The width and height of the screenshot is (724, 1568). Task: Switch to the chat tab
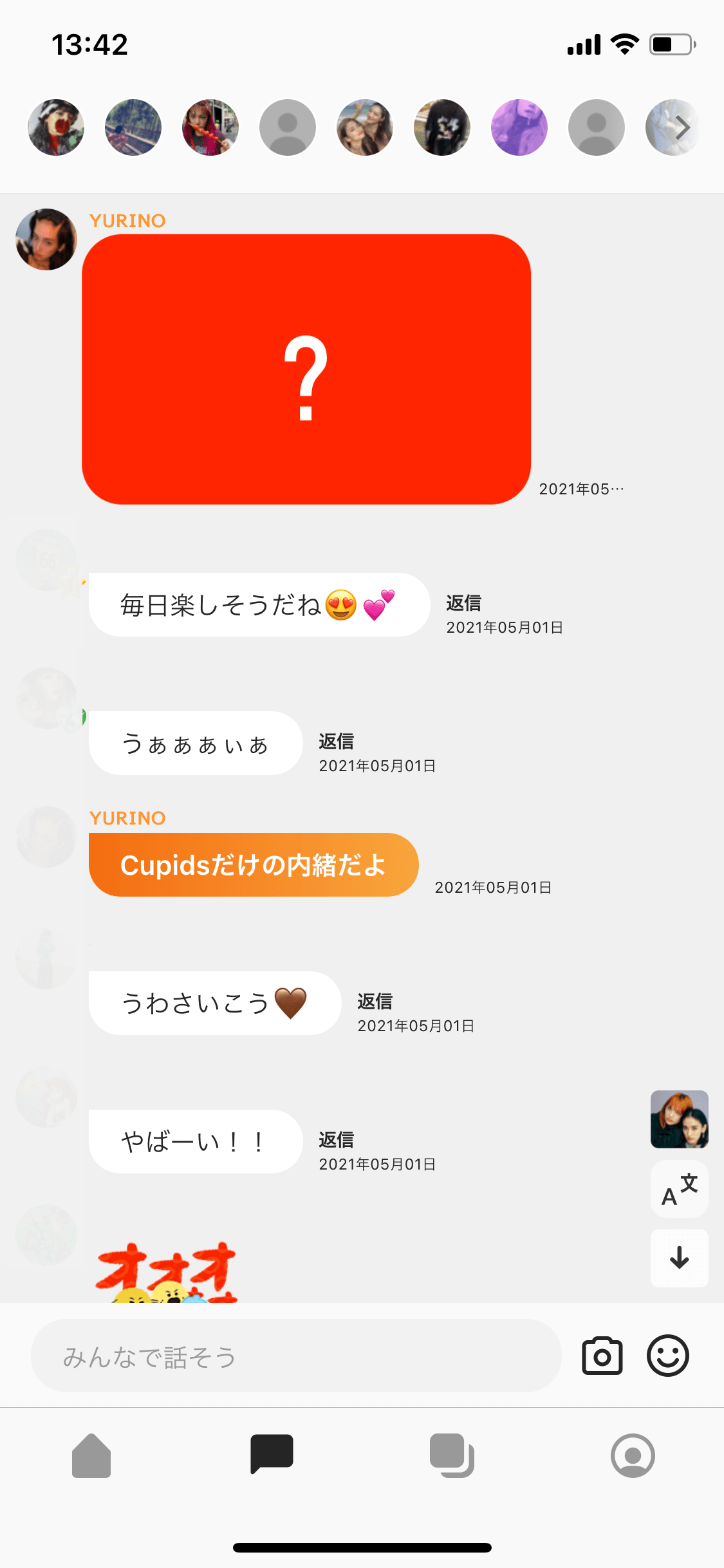(272, 1454)
